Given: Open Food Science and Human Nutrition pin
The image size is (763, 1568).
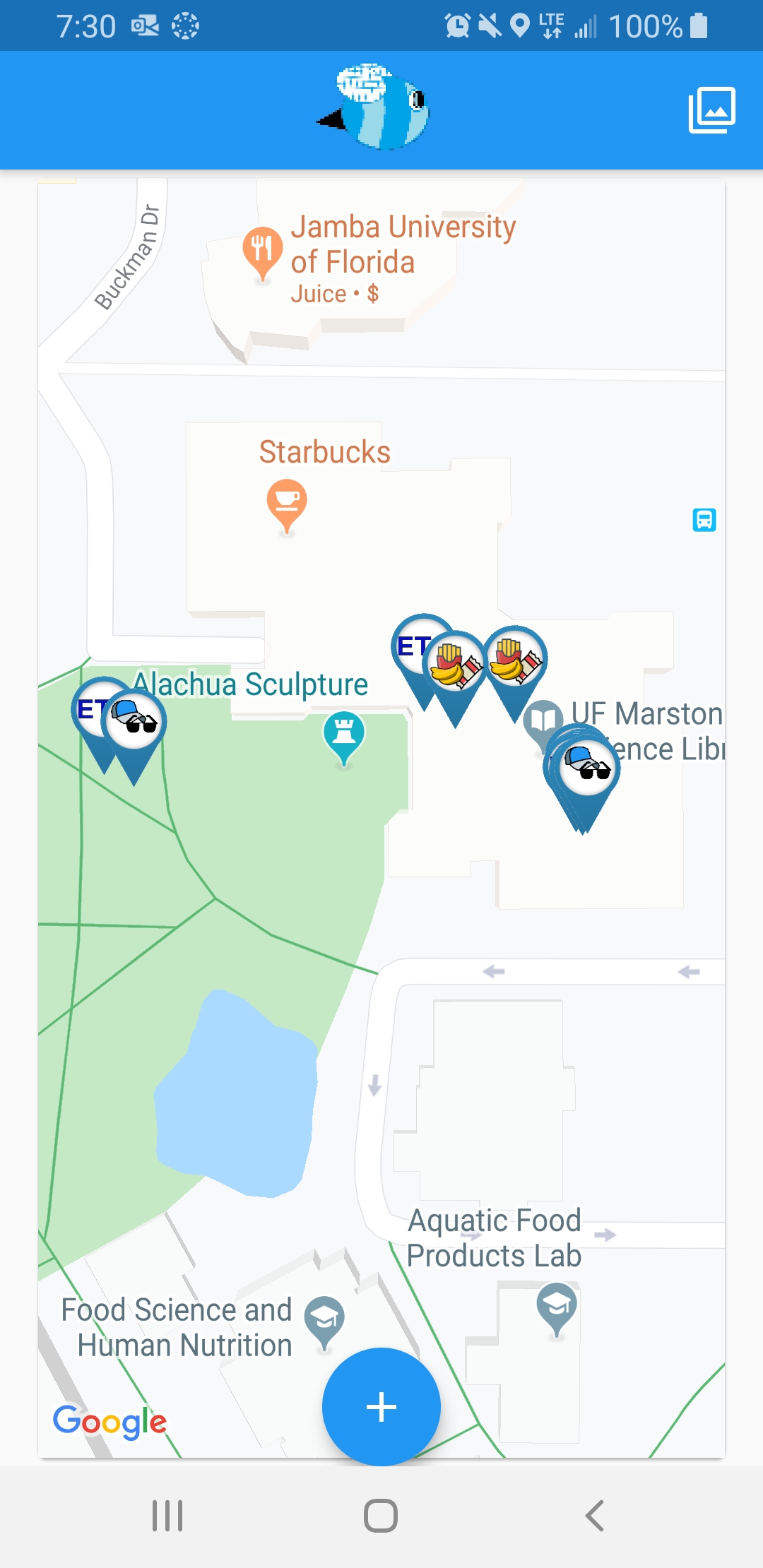Looking at the screenshot, I should (x=324, y=1319).
